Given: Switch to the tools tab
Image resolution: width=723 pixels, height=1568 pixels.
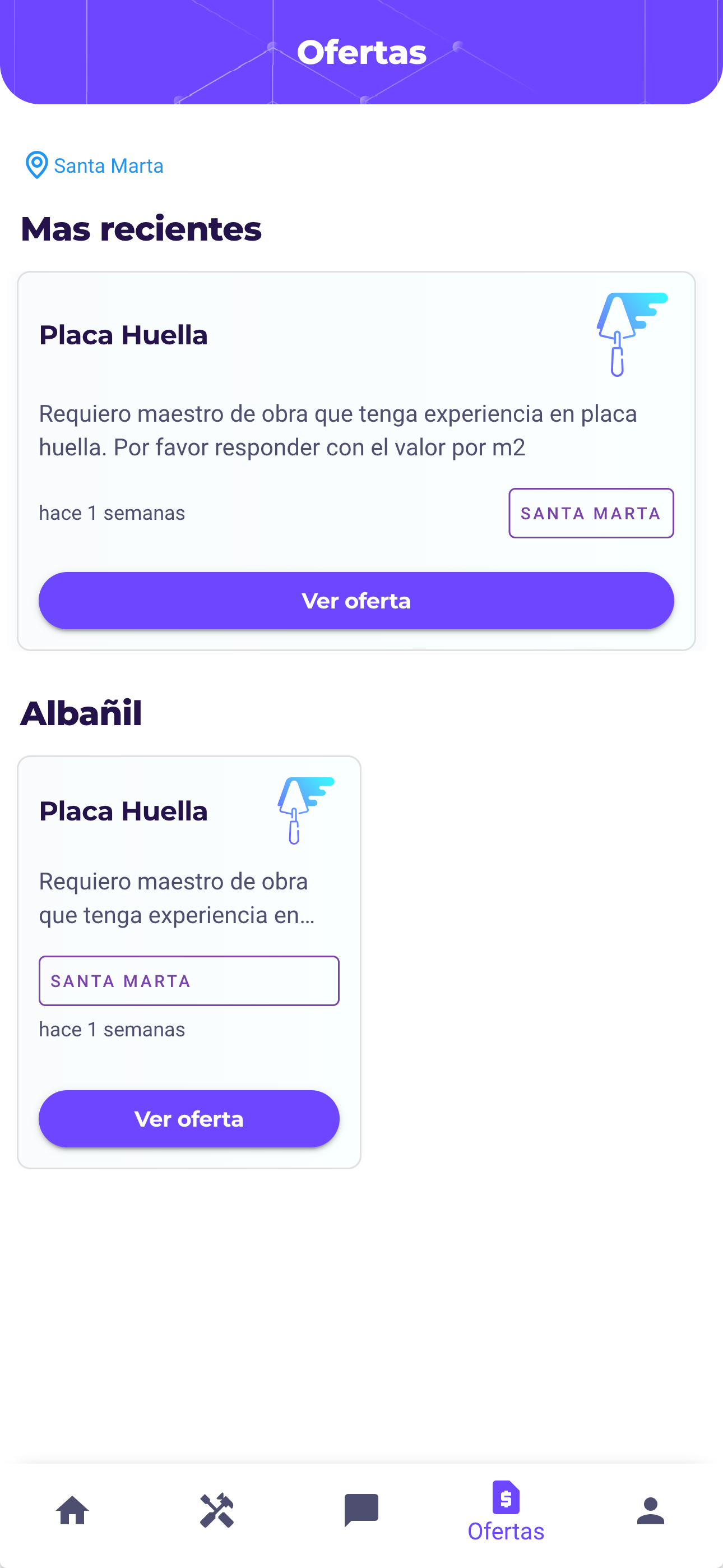Looking at the screenshot, I should coord(217,1510).
